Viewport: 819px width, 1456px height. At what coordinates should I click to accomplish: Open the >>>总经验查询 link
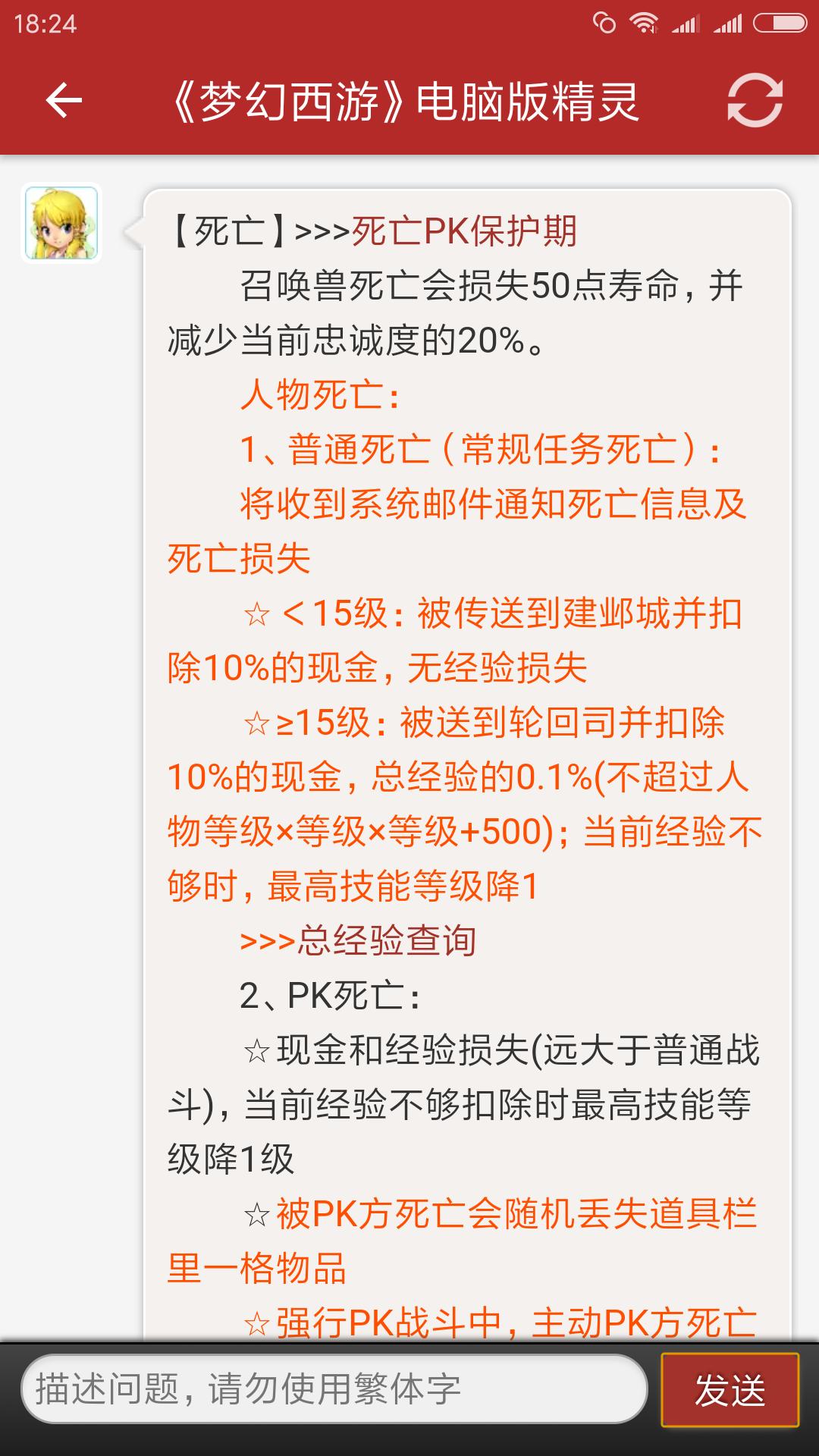pyautogui.click(x=358, y=941)
